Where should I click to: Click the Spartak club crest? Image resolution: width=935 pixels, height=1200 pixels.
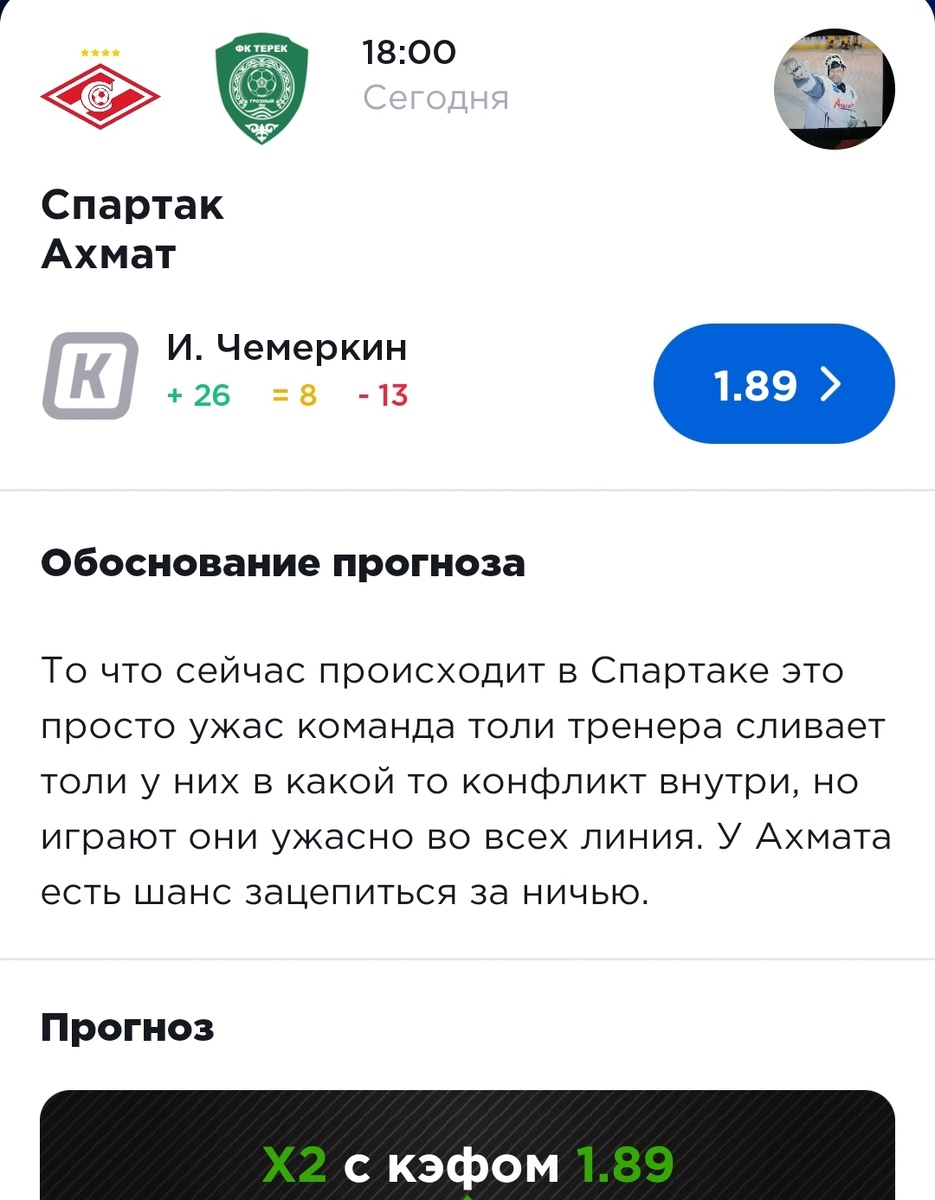tap(101, 95)
